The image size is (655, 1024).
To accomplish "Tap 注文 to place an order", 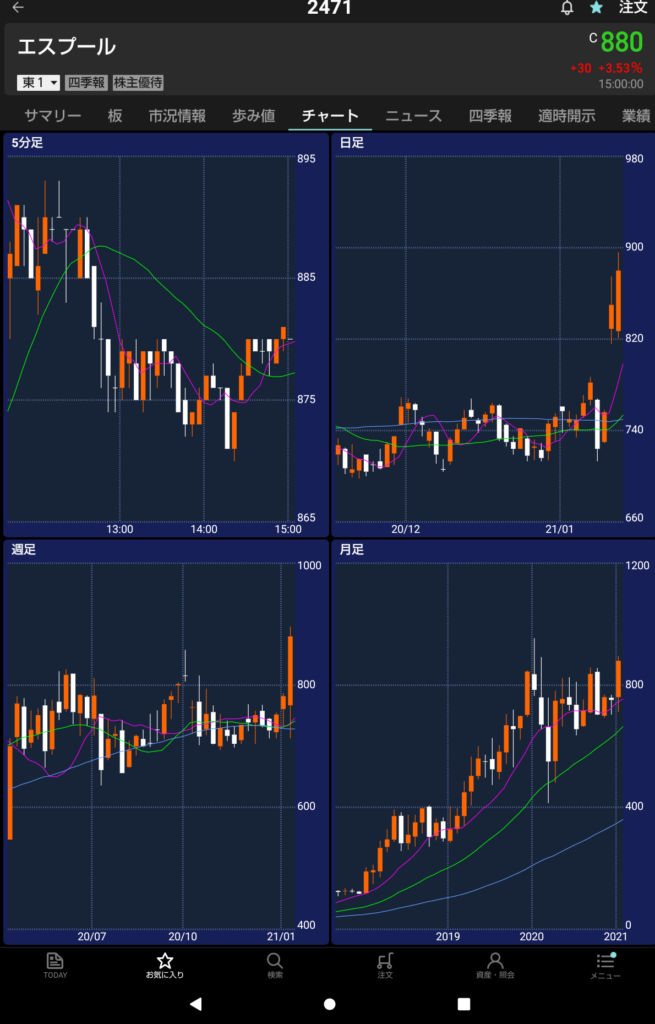I will (632, 8).
